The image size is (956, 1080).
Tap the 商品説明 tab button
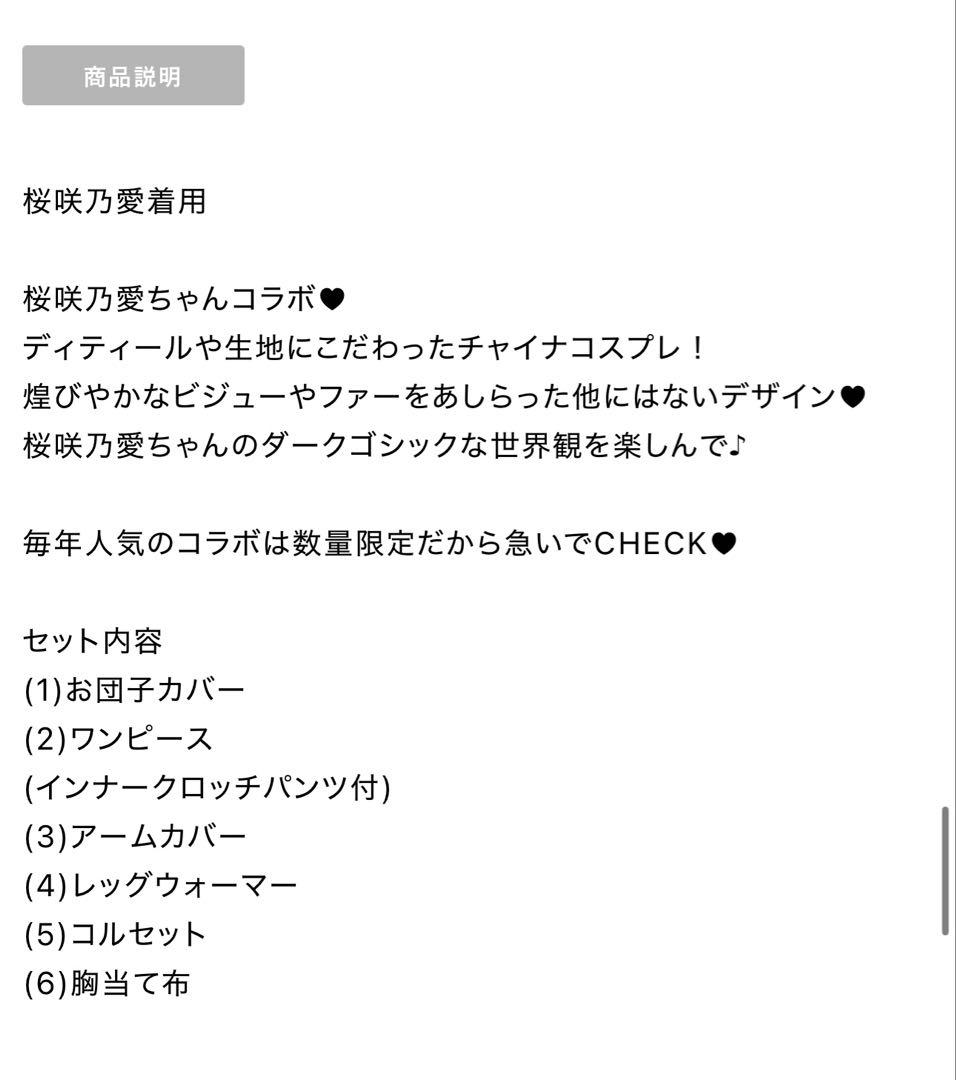pos(133,76)
